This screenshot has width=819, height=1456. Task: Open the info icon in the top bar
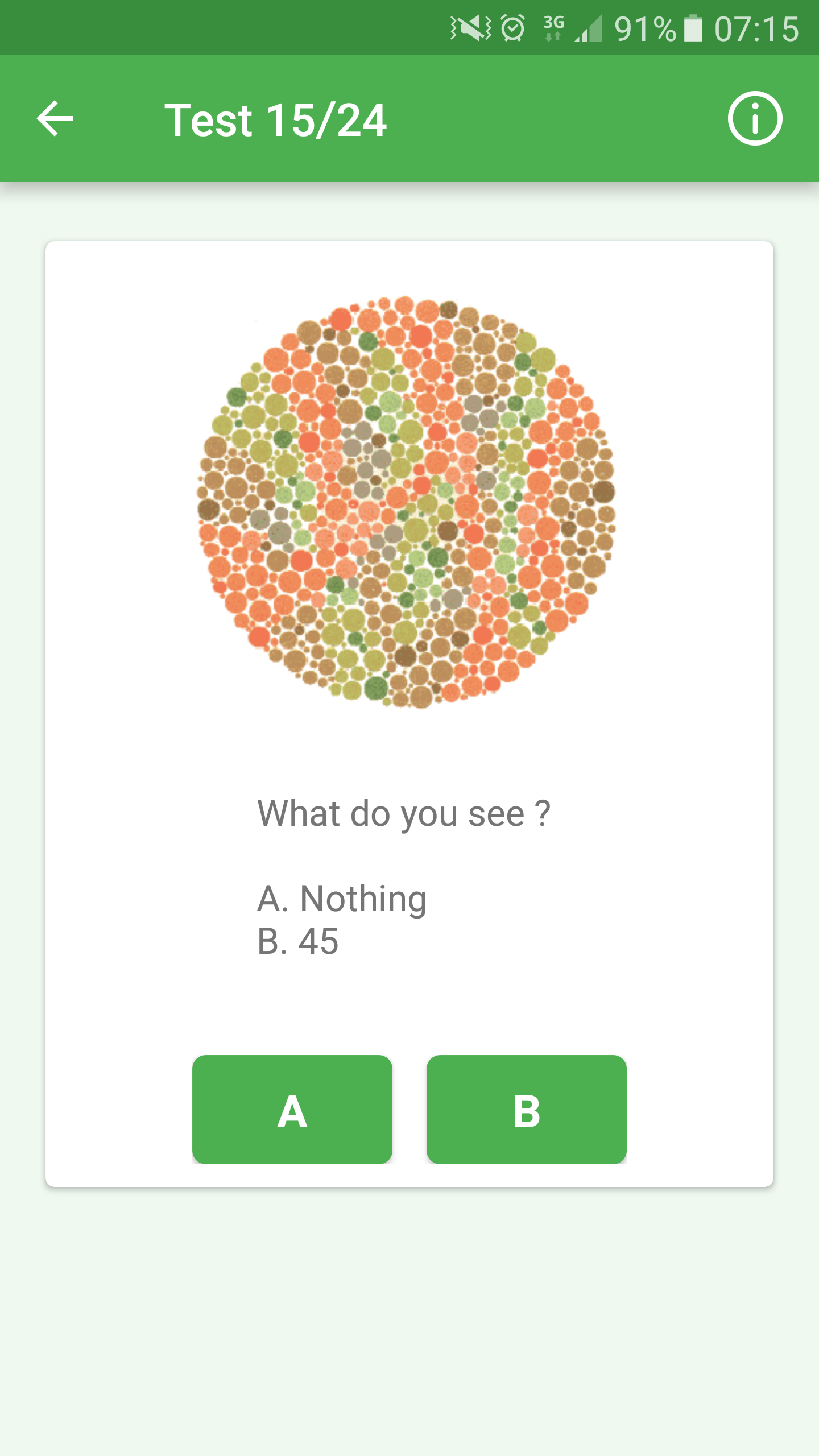click(754, 119)
